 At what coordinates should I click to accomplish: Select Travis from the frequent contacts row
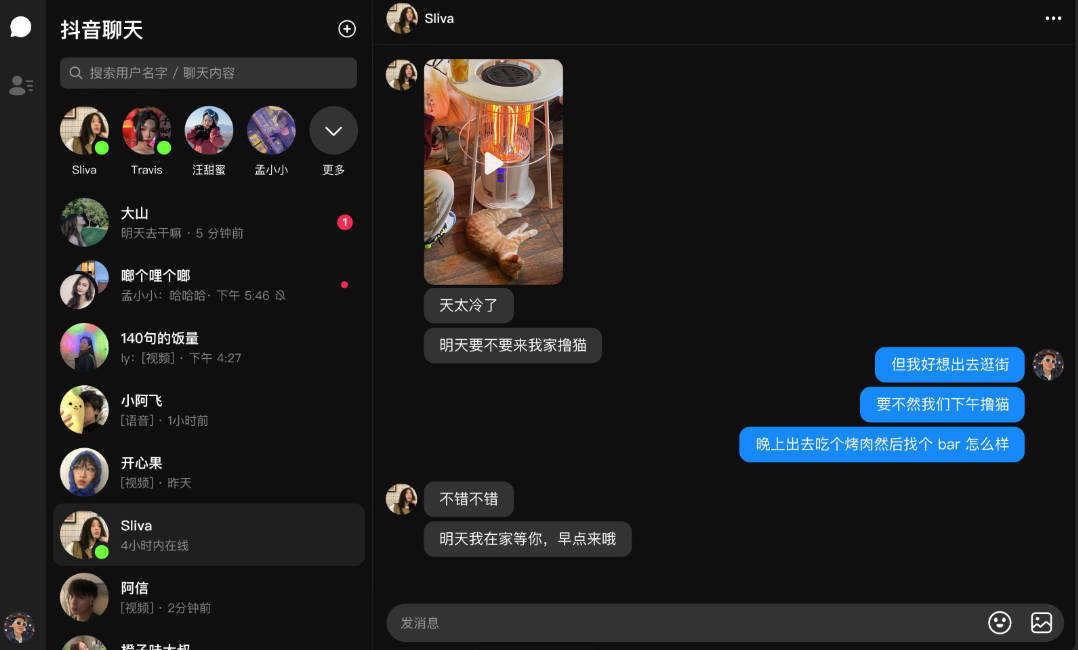tap(146, 131)
